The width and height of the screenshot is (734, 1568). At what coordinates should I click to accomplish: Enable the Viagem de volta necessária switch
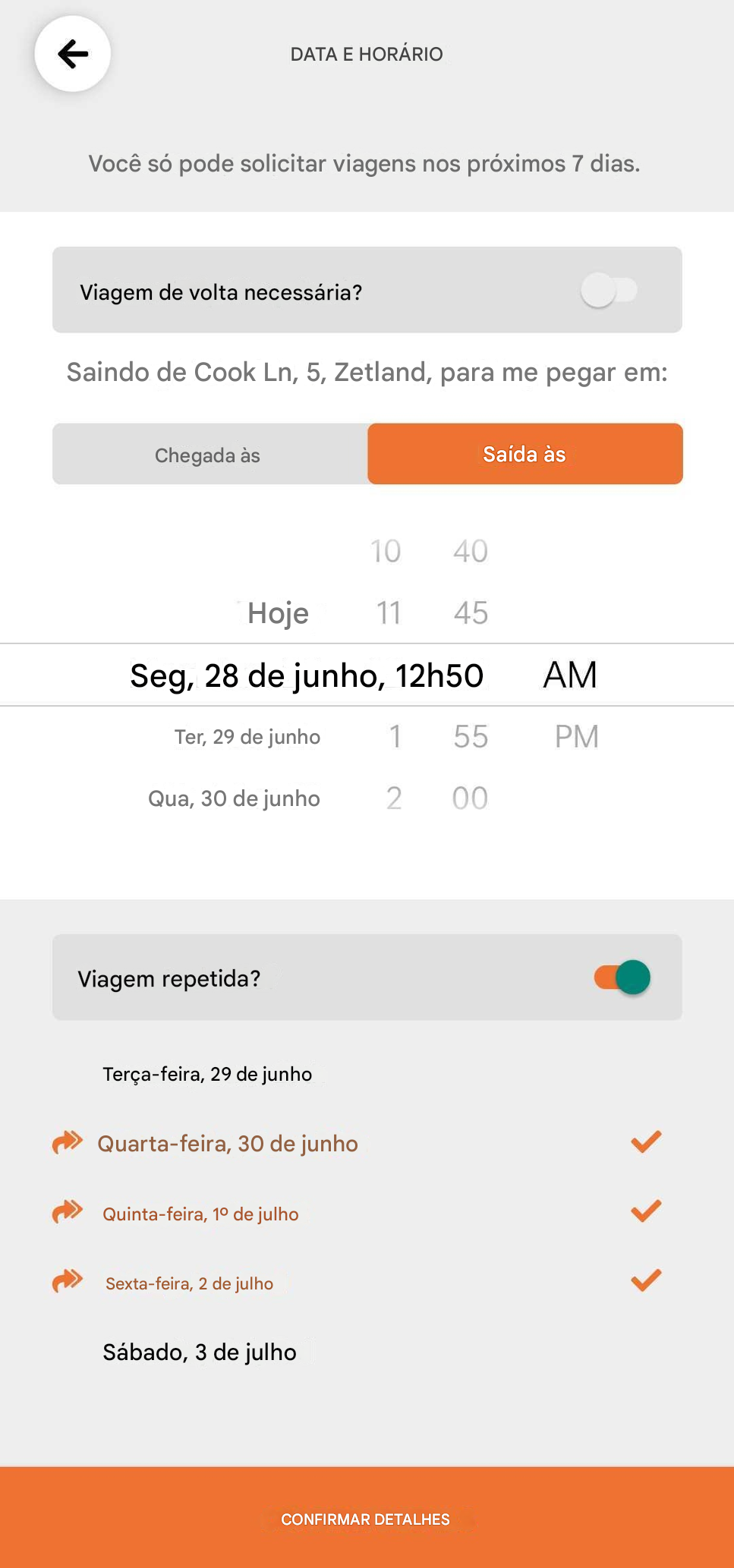(x=609, y=291)
